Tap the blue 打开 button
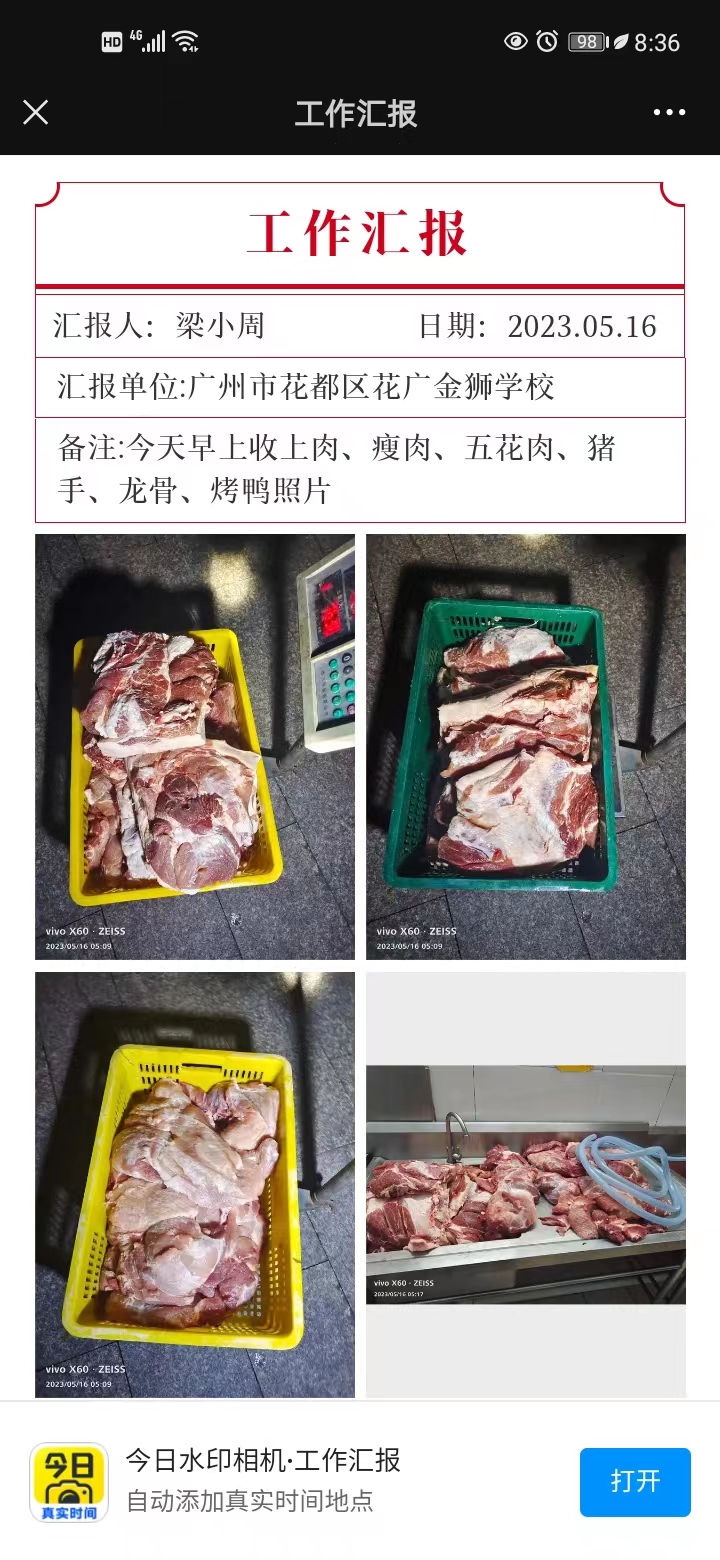 (635, 1481)
